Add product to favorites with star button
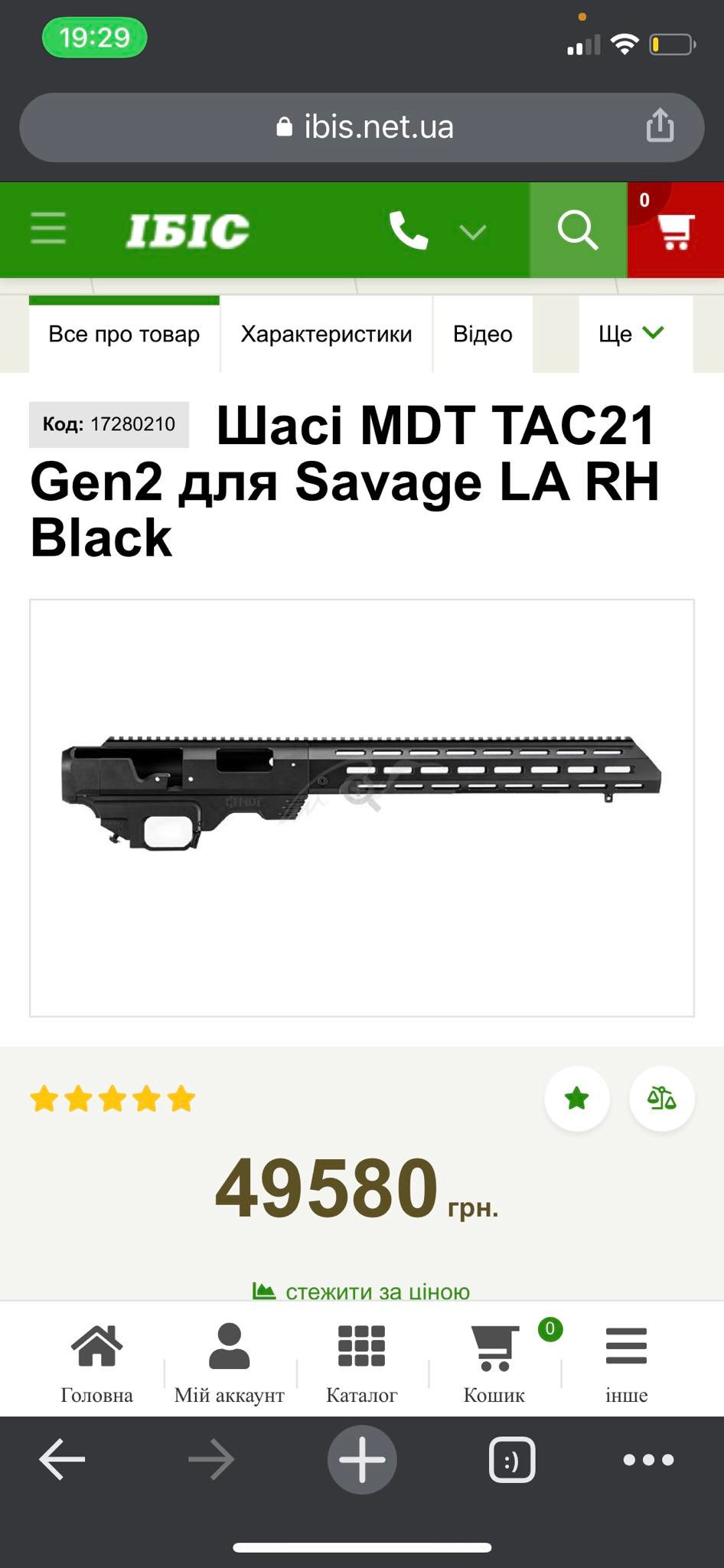724x1568 pixels. pyautogui.click(x=577, y=1099)
